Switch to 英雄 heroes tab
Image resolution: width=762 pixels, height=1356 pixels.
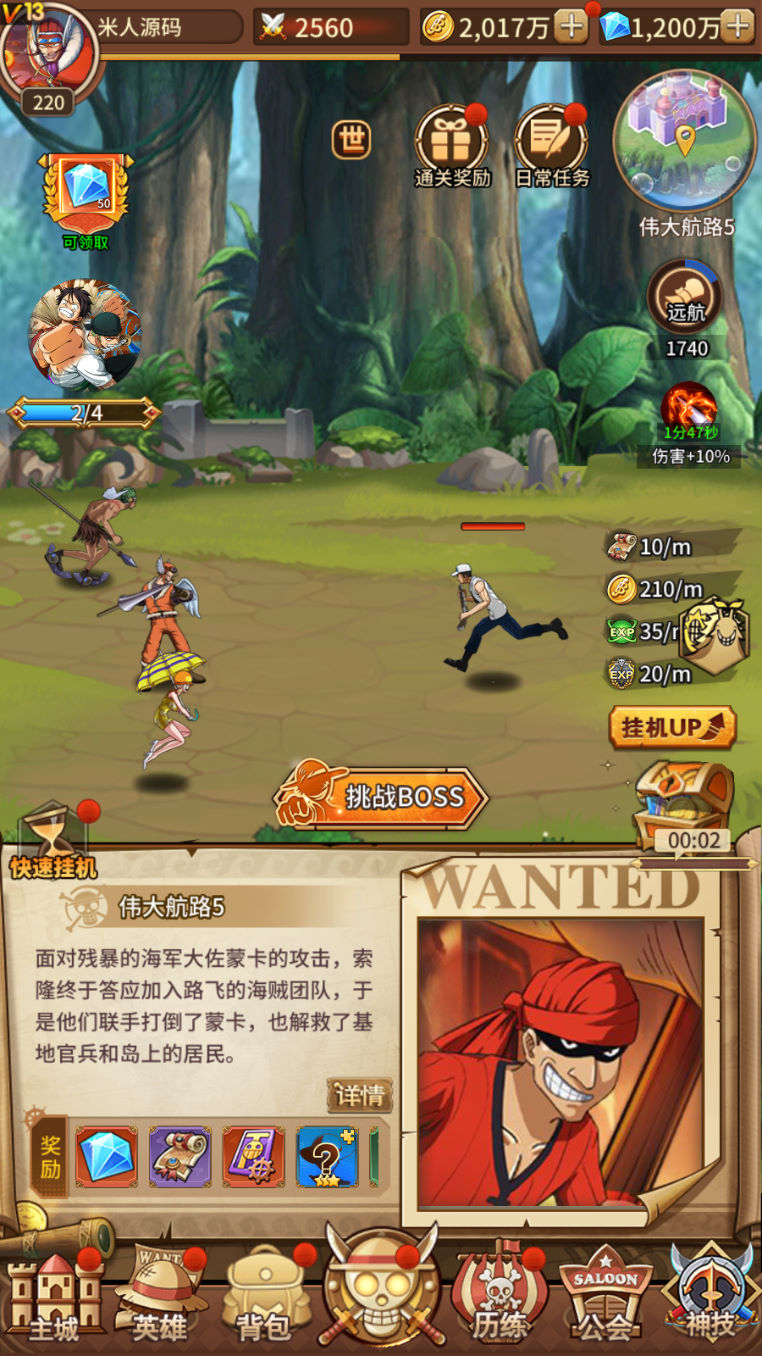(x=160, y=1295)
